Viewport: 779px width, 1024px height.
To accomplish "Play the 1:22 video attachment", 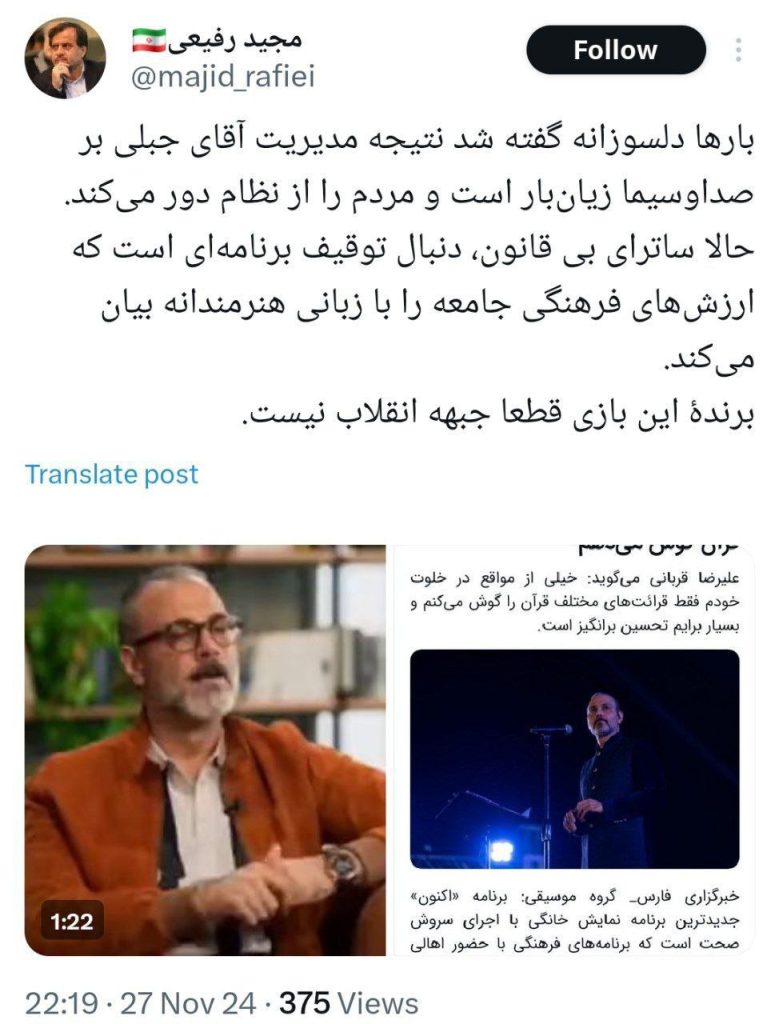I will click(x=205, y=750).
